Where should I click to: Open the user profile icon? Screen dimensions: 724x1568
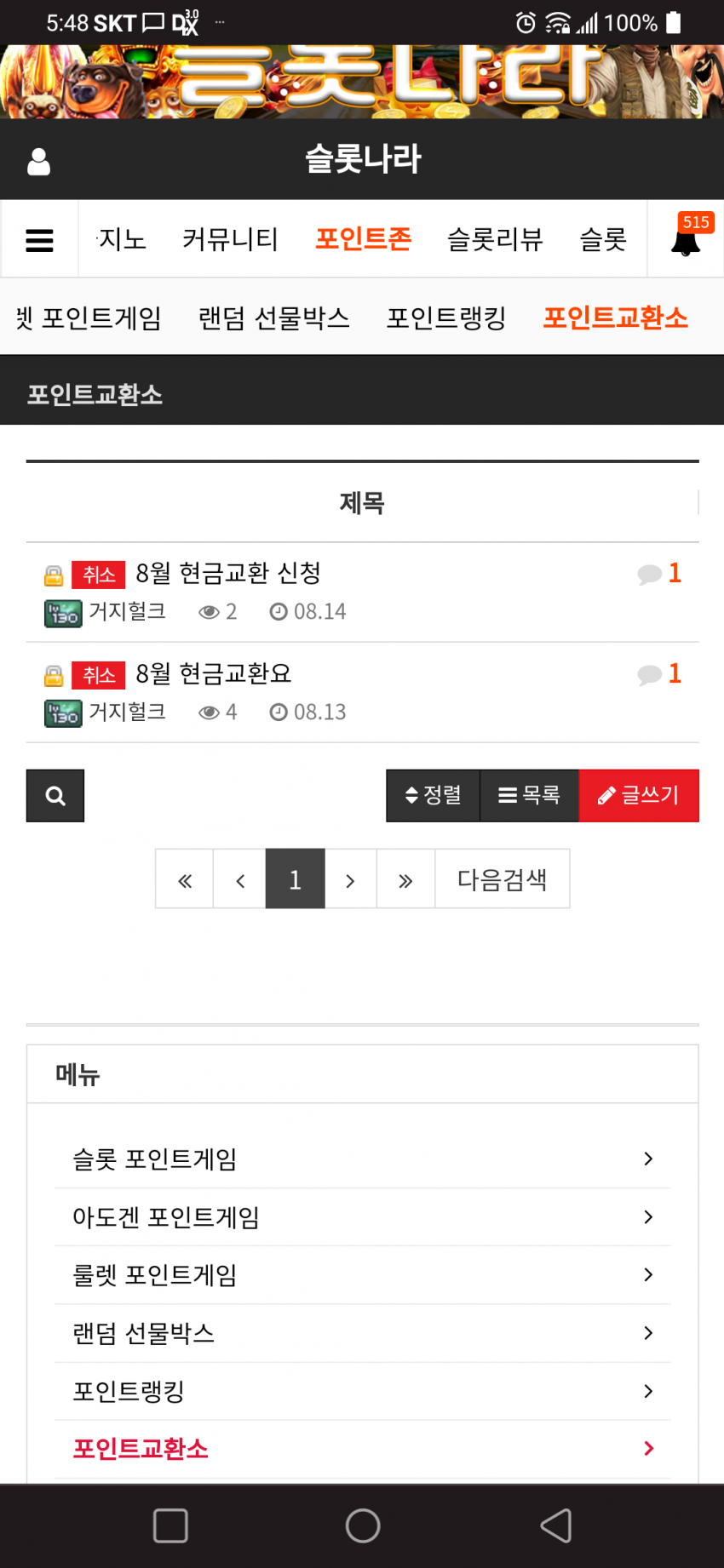(x=39, y=161)
